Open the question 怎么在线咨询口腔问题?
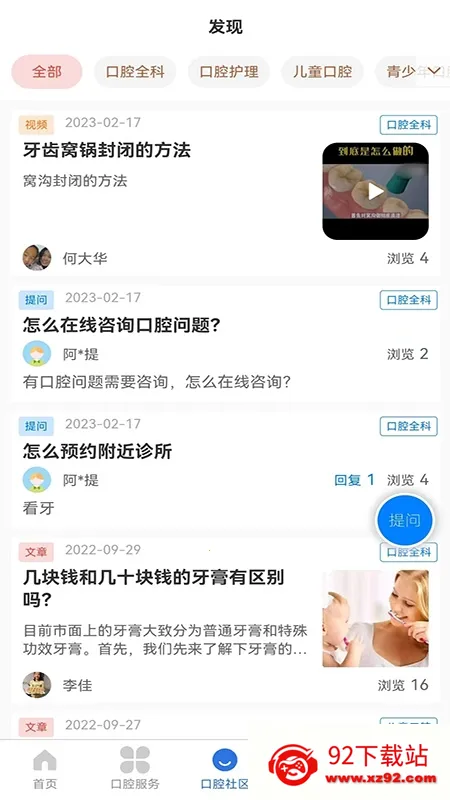This screenshot has height=800, width=450. click(121, 325)
